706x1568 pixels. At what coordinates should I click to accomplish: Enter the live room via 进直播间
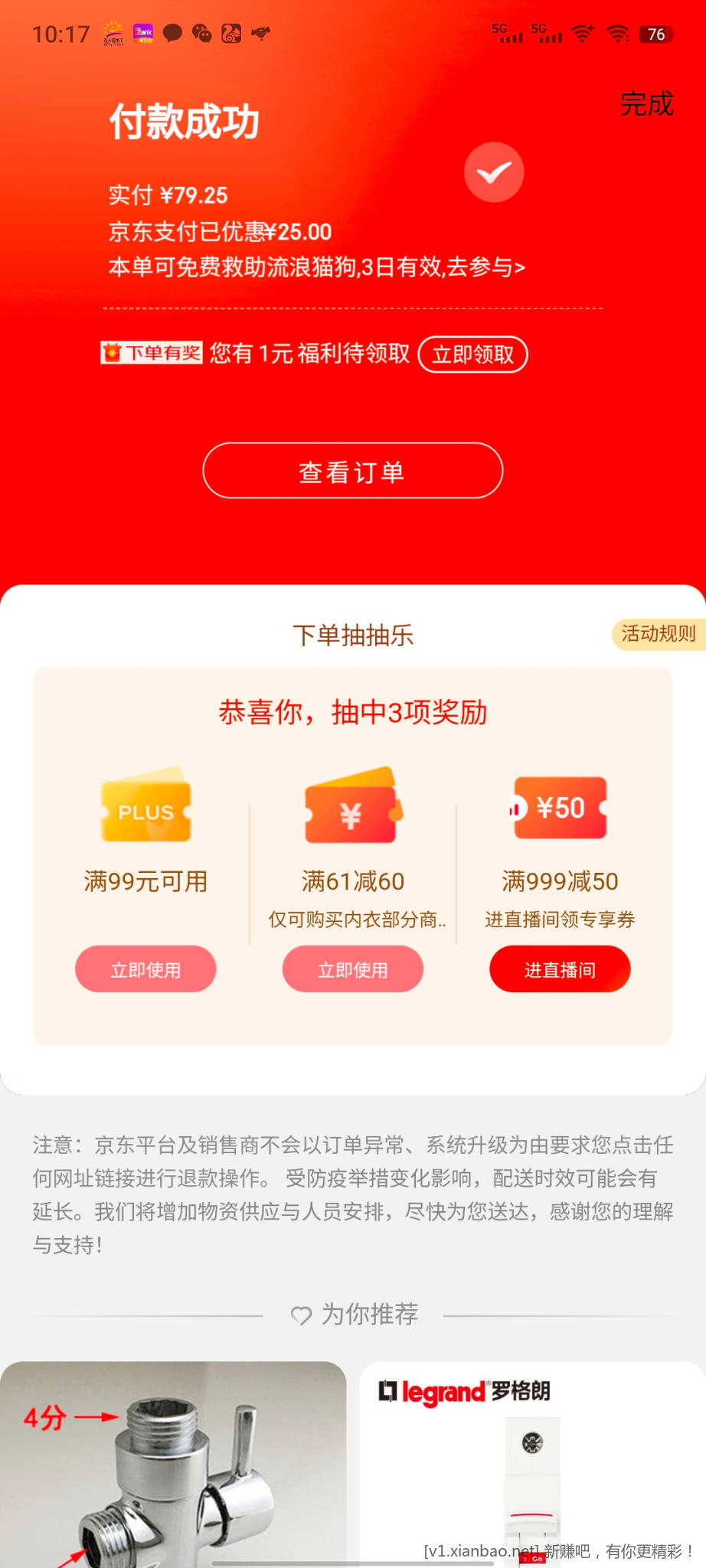click(560, 969)
